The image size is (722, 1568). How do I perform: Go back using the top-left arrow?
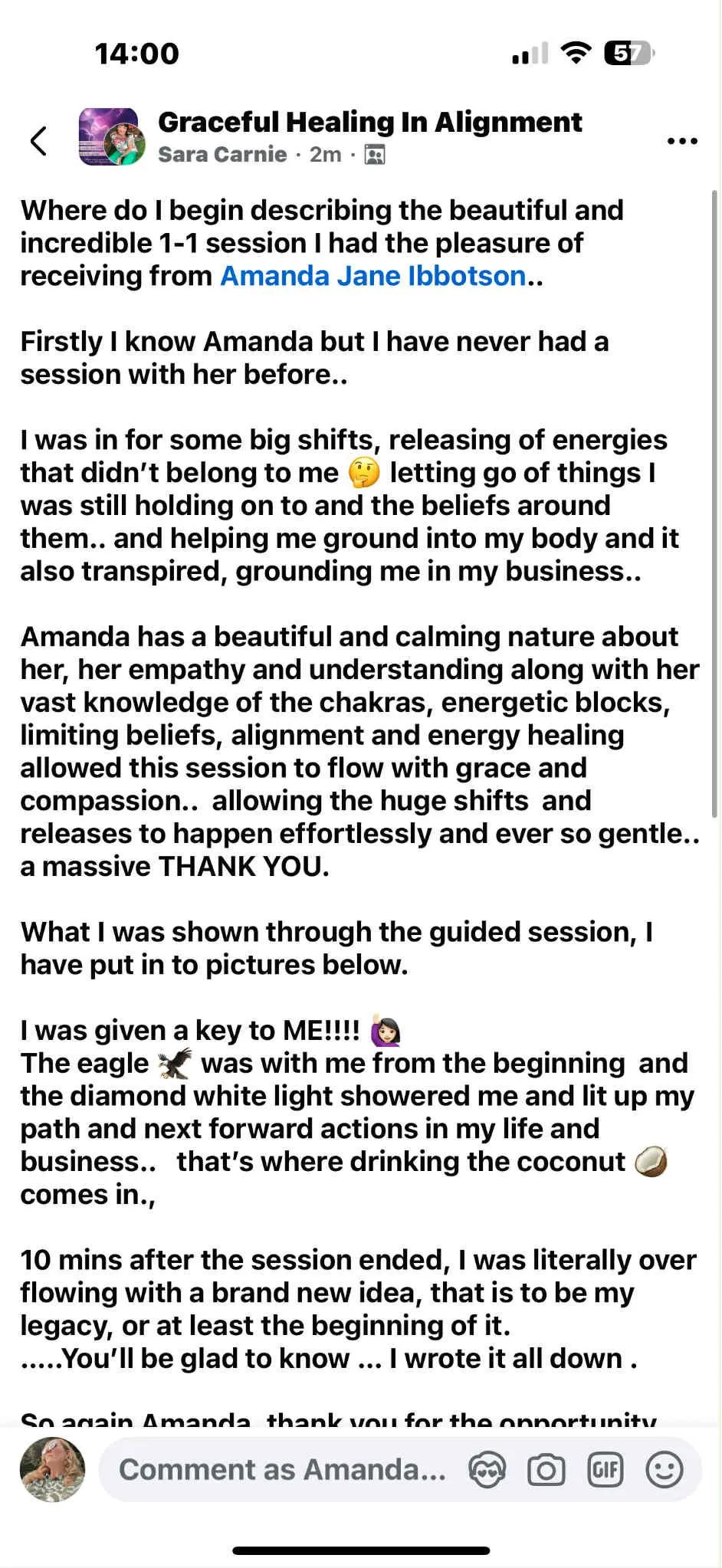click(x=38, y=140)
